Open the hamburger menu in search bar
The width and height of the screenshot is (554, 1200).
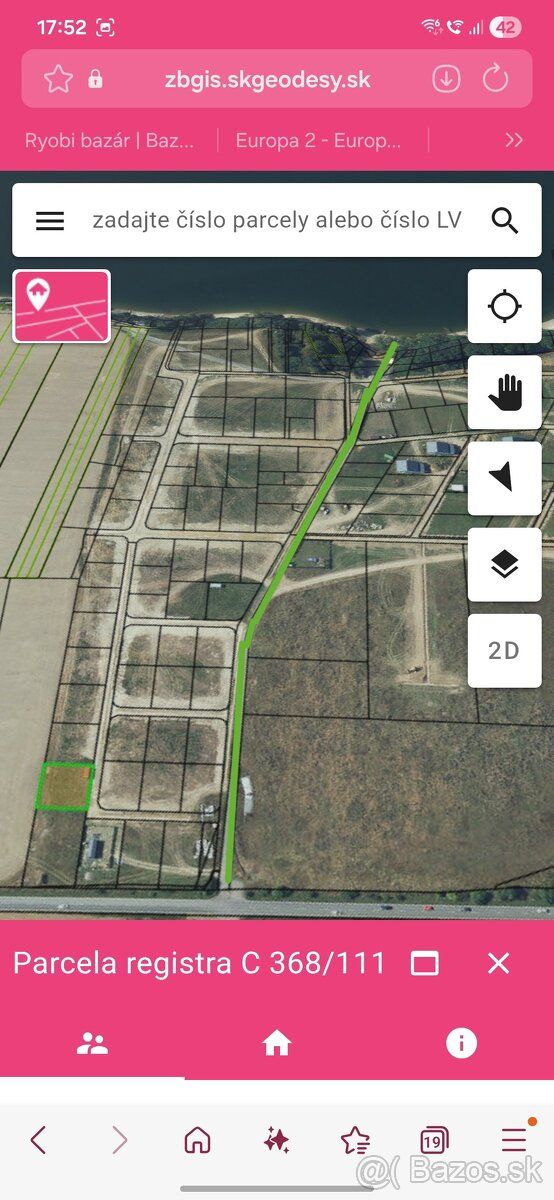50,221
